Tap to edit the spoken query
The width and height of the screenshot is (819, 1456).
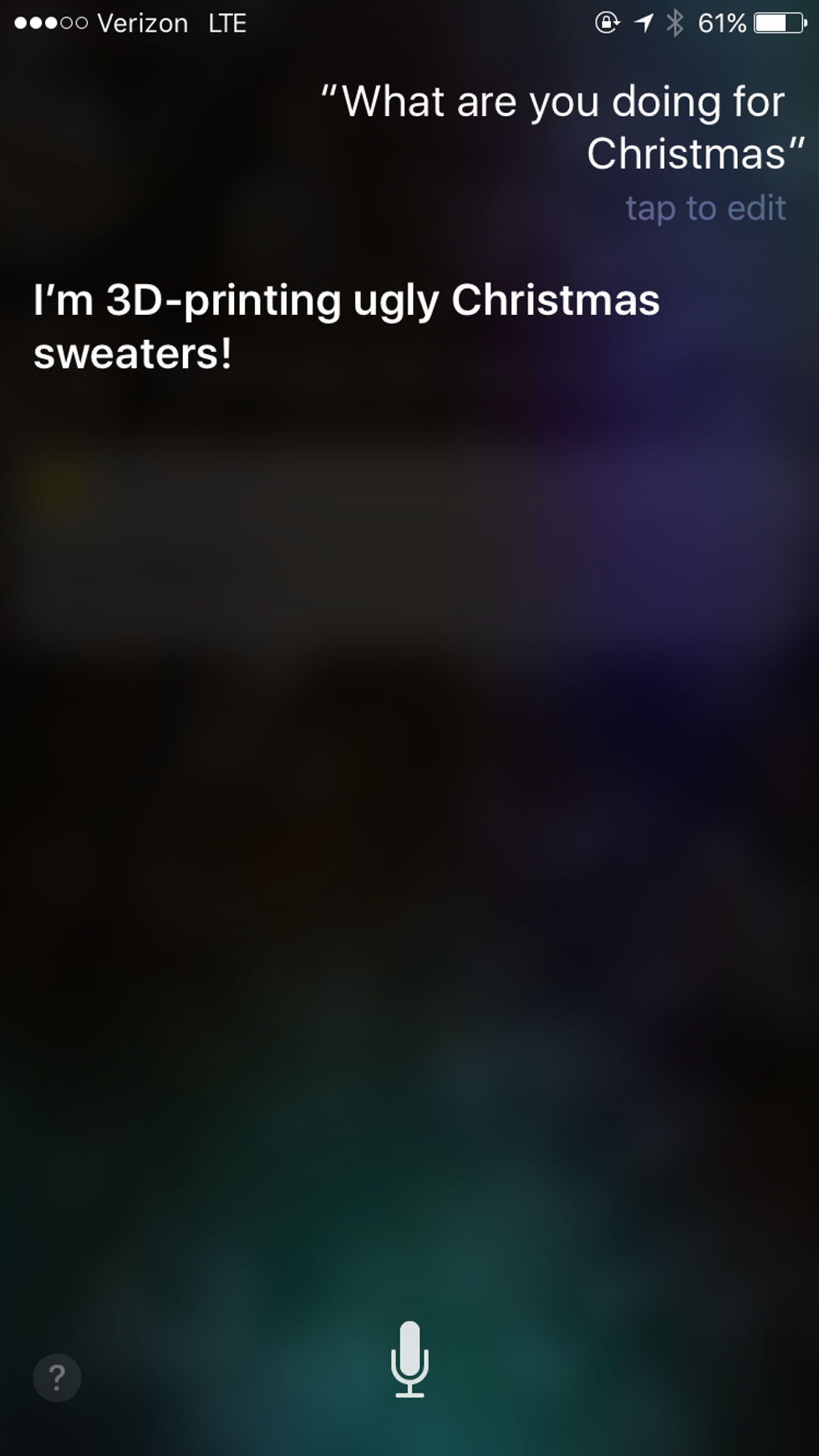click(705, 208)
